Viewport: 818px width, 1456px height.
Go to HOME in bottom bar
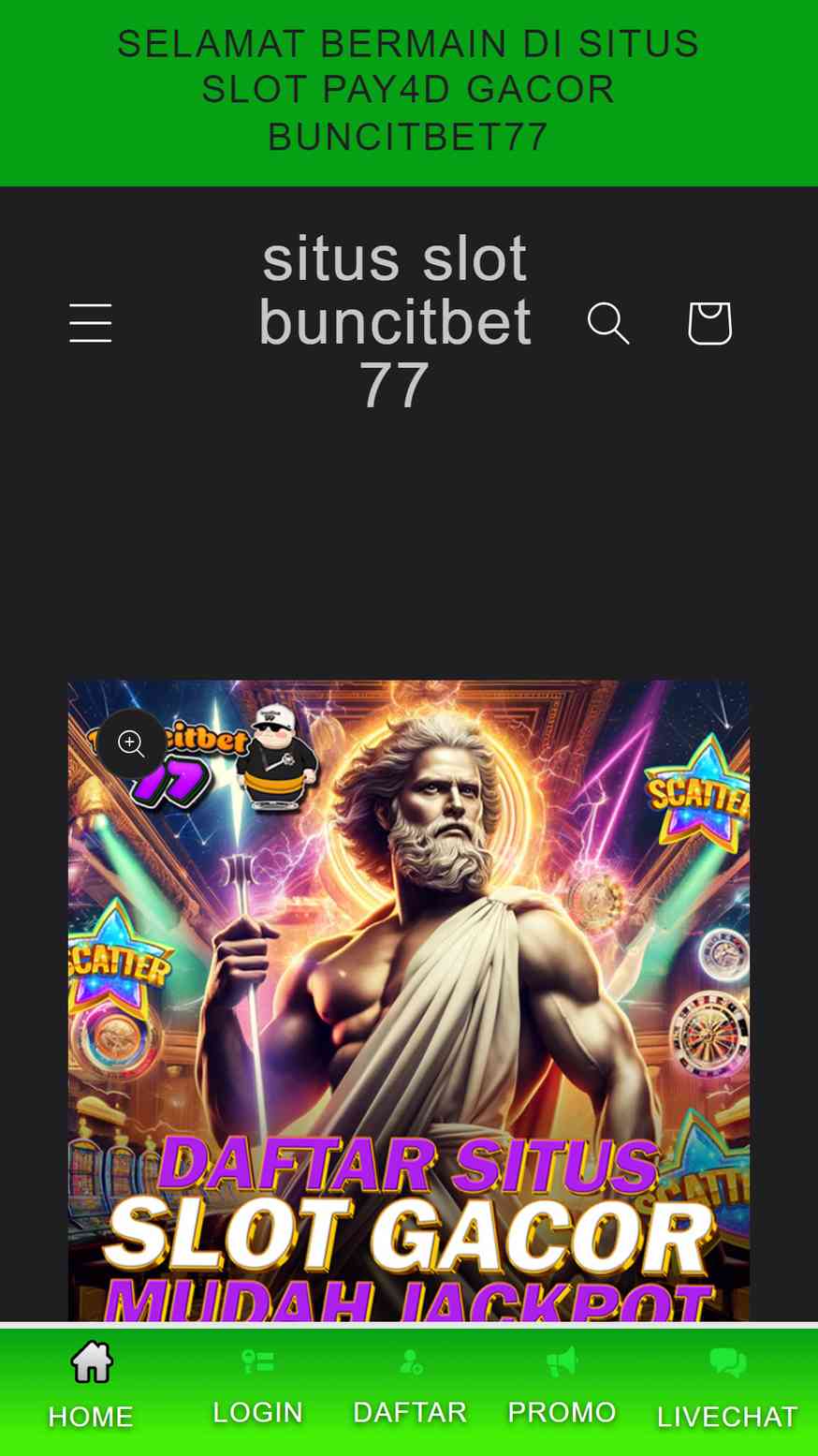pos(91,1387)
